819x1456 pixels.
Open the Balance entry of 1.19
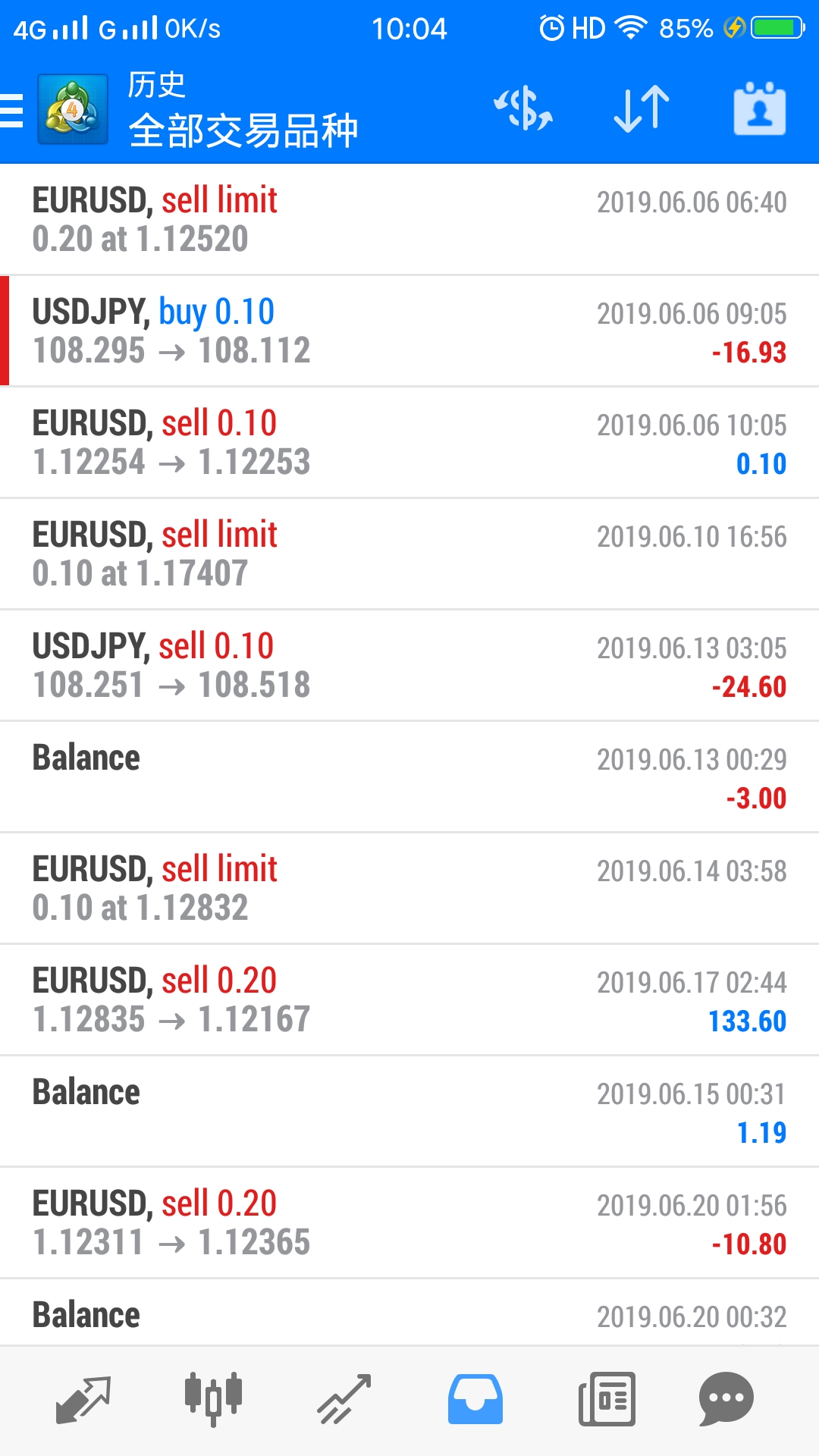(x=409, y=1112)
